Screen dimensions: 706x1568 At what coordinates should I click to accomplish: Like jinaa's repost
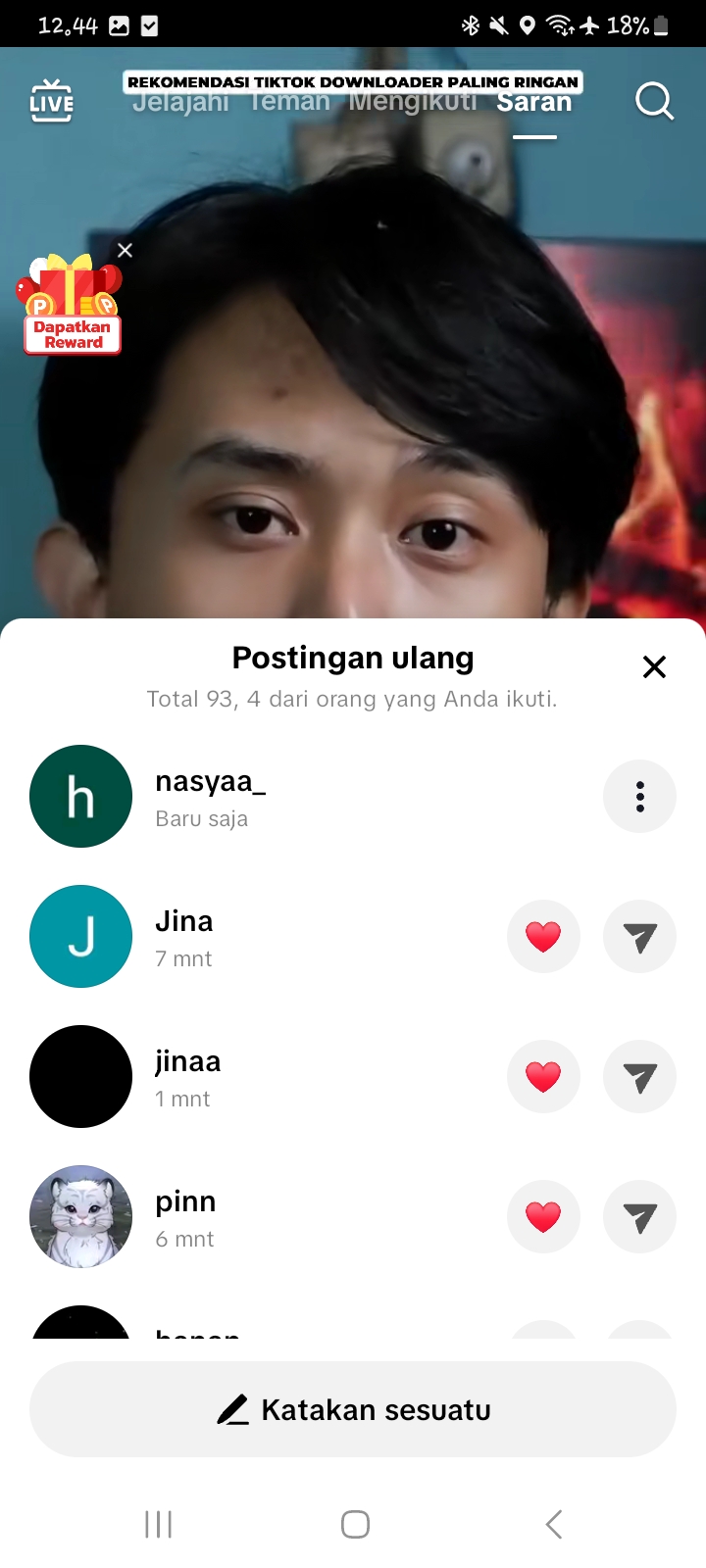pyautogui.click(x=543, y=1077)
